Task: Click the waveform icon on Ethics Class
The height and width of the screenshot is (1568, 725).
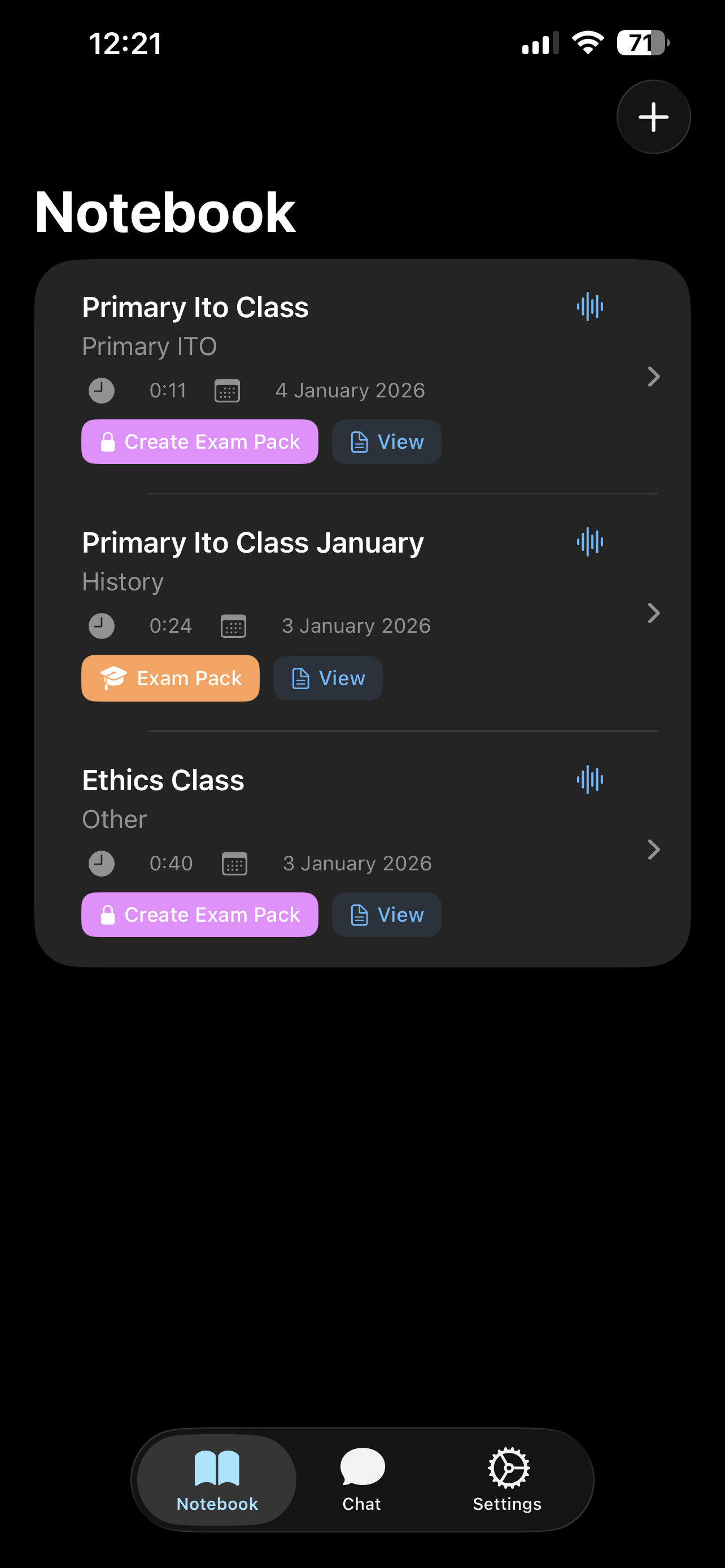Action: pyautogui.click(x=590, y=778)
